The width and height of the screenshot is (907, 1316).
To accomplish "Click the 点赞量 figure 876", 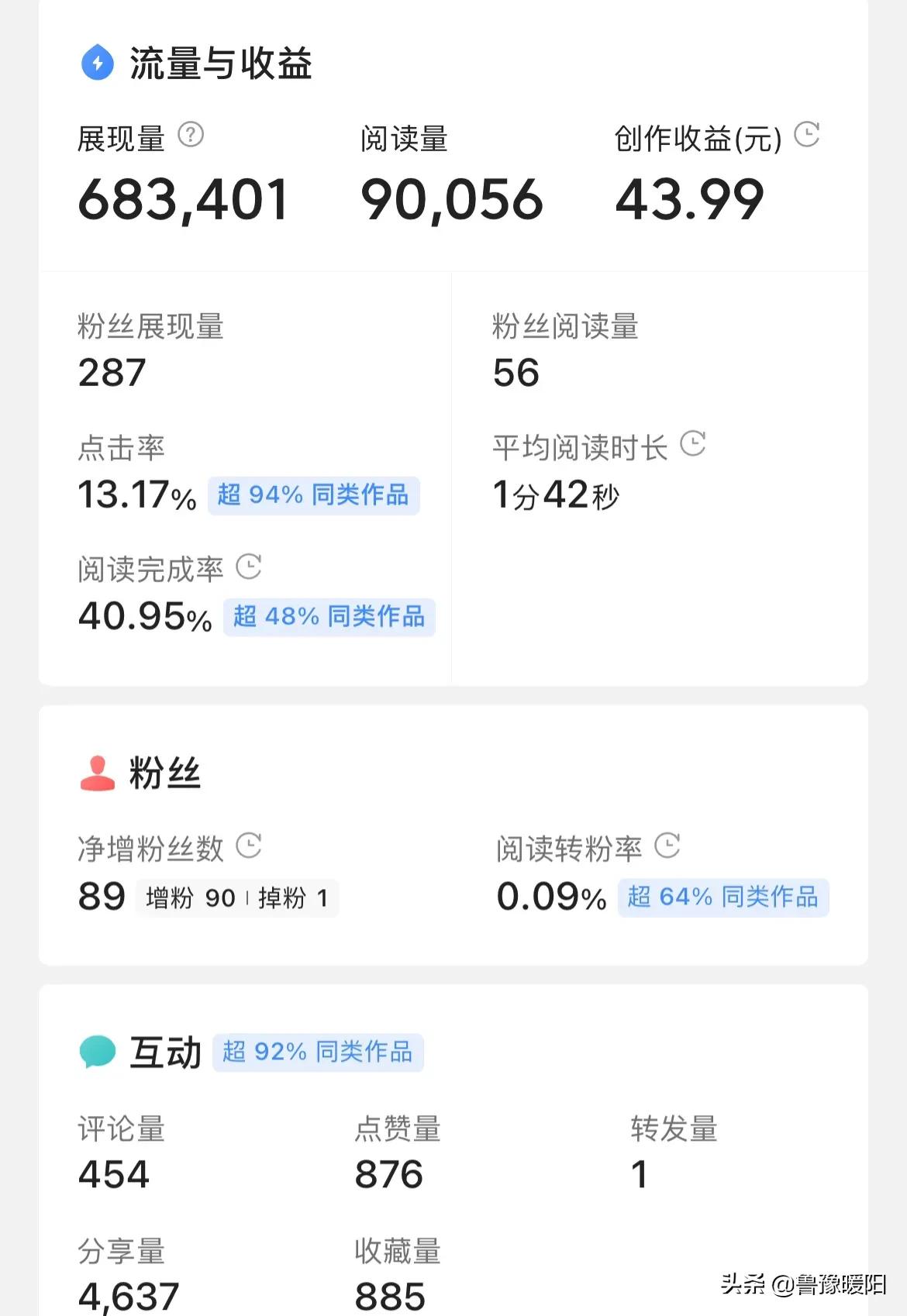I will (x=388, y=1176).
